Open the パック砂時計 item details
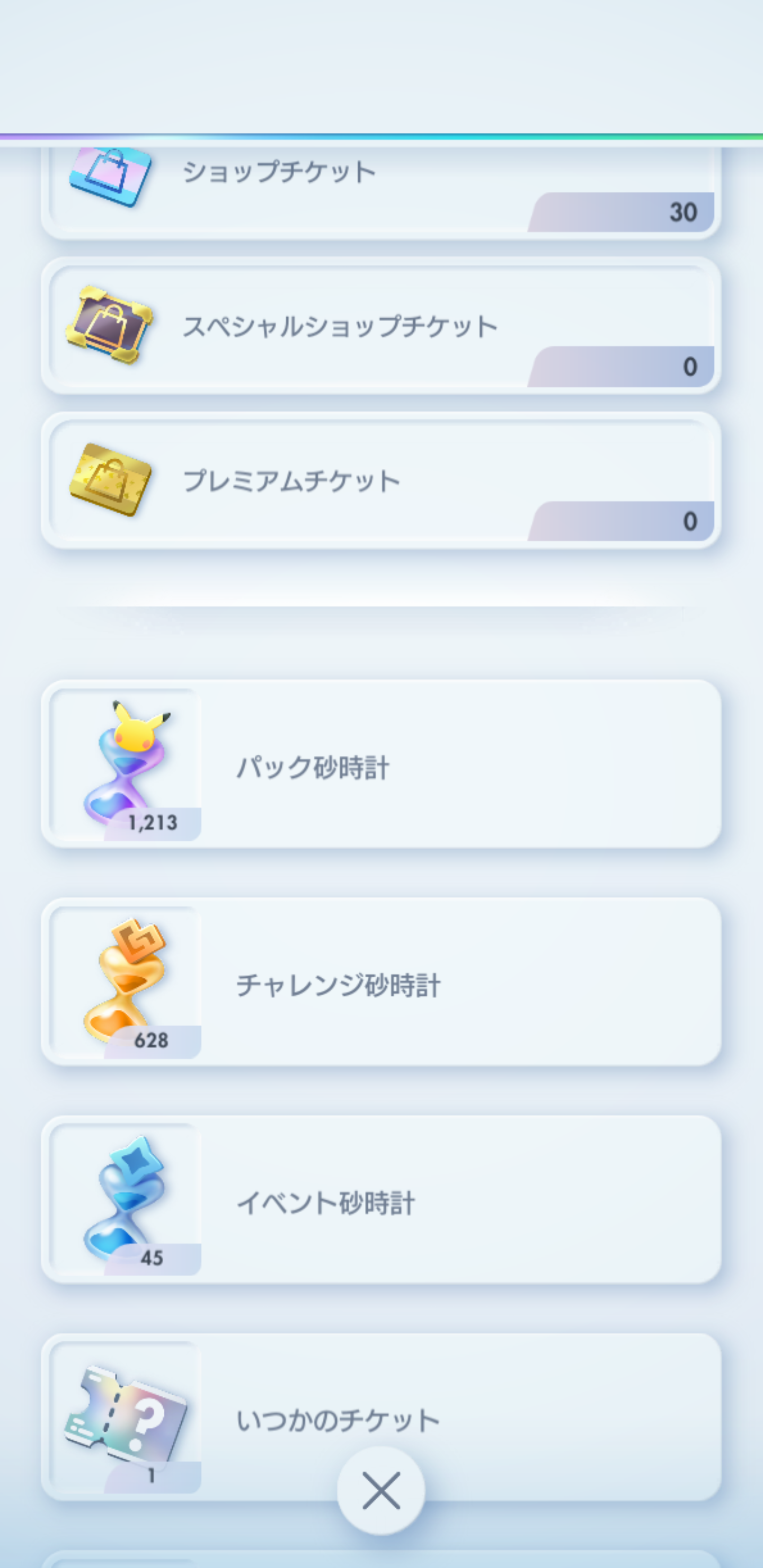 [380, 764]
